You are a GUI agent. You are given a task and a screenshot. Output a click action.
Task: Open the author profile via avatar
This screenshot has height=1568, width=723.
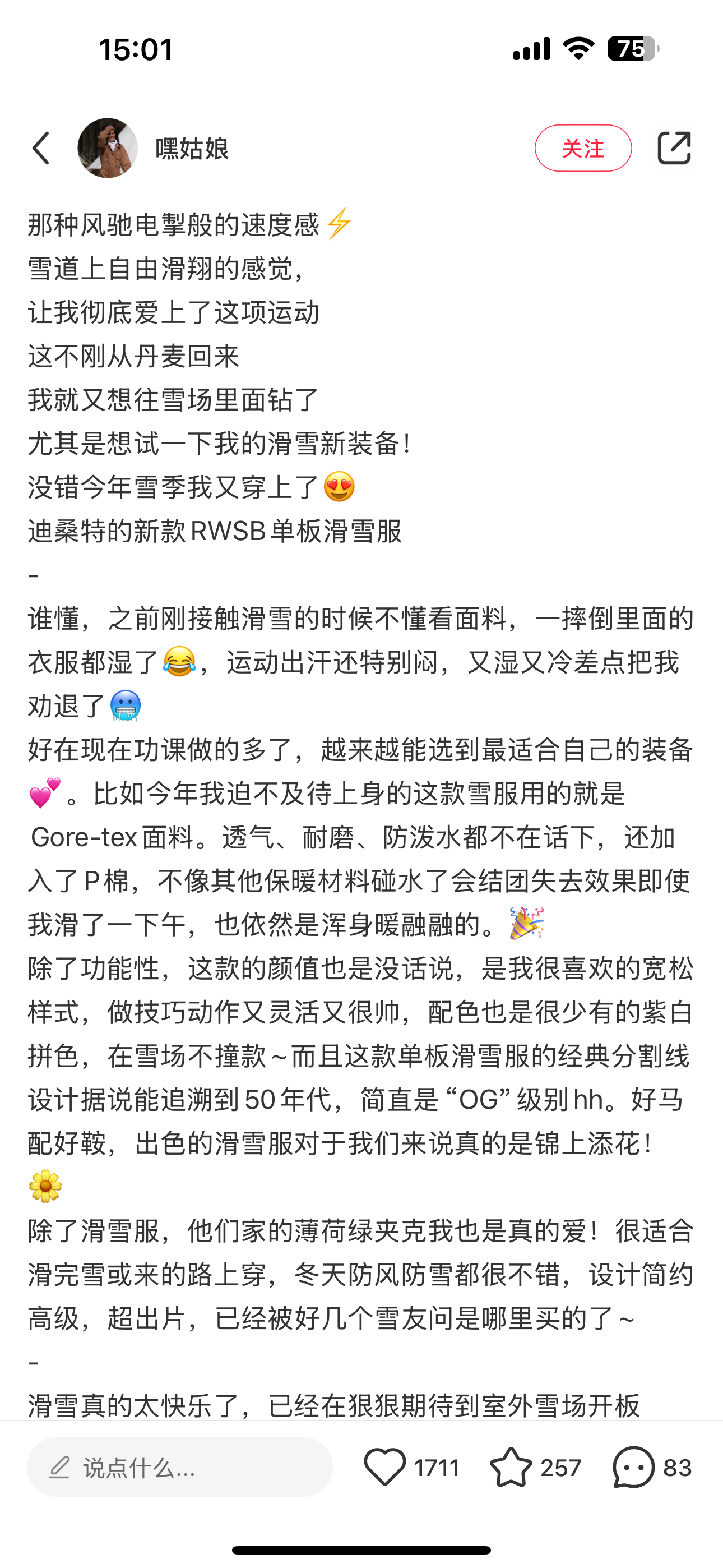pyautogui.click(x=108, y=148)
